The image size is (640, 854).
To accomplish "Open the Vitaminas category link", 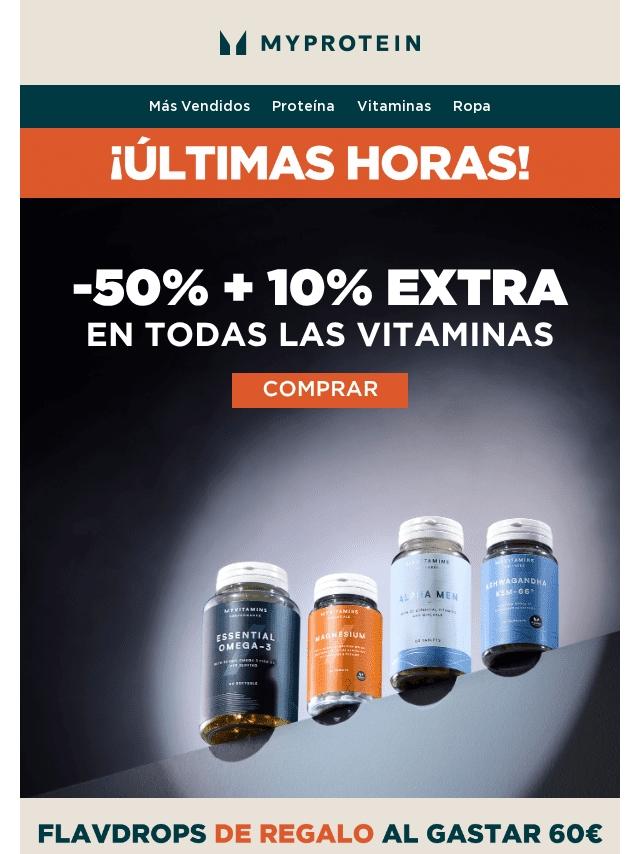I will [394, 106].
